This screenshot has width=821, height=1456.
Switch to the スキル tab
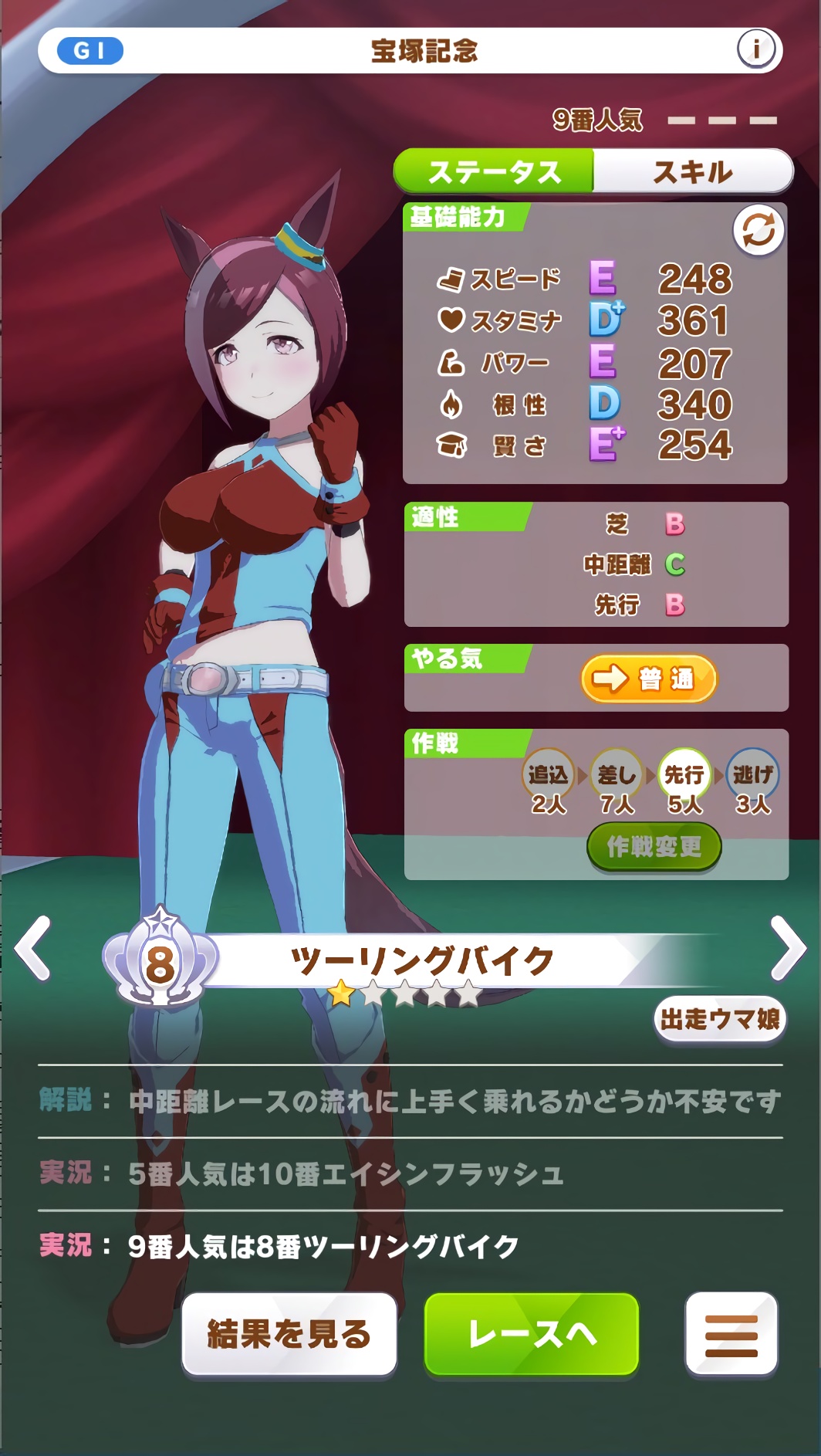click(692, 171)
